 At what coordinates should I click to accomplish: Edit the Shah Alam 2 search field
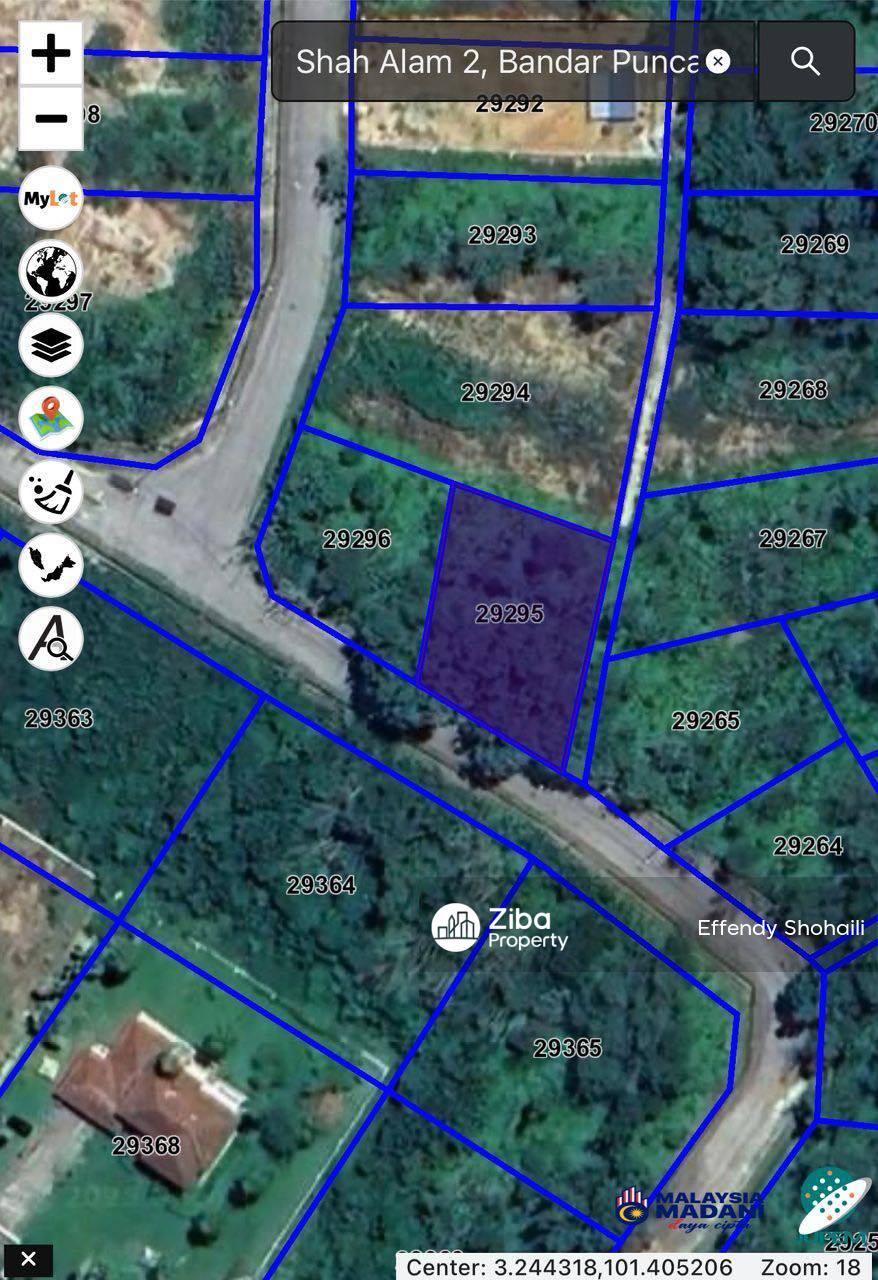coord(495,62)
